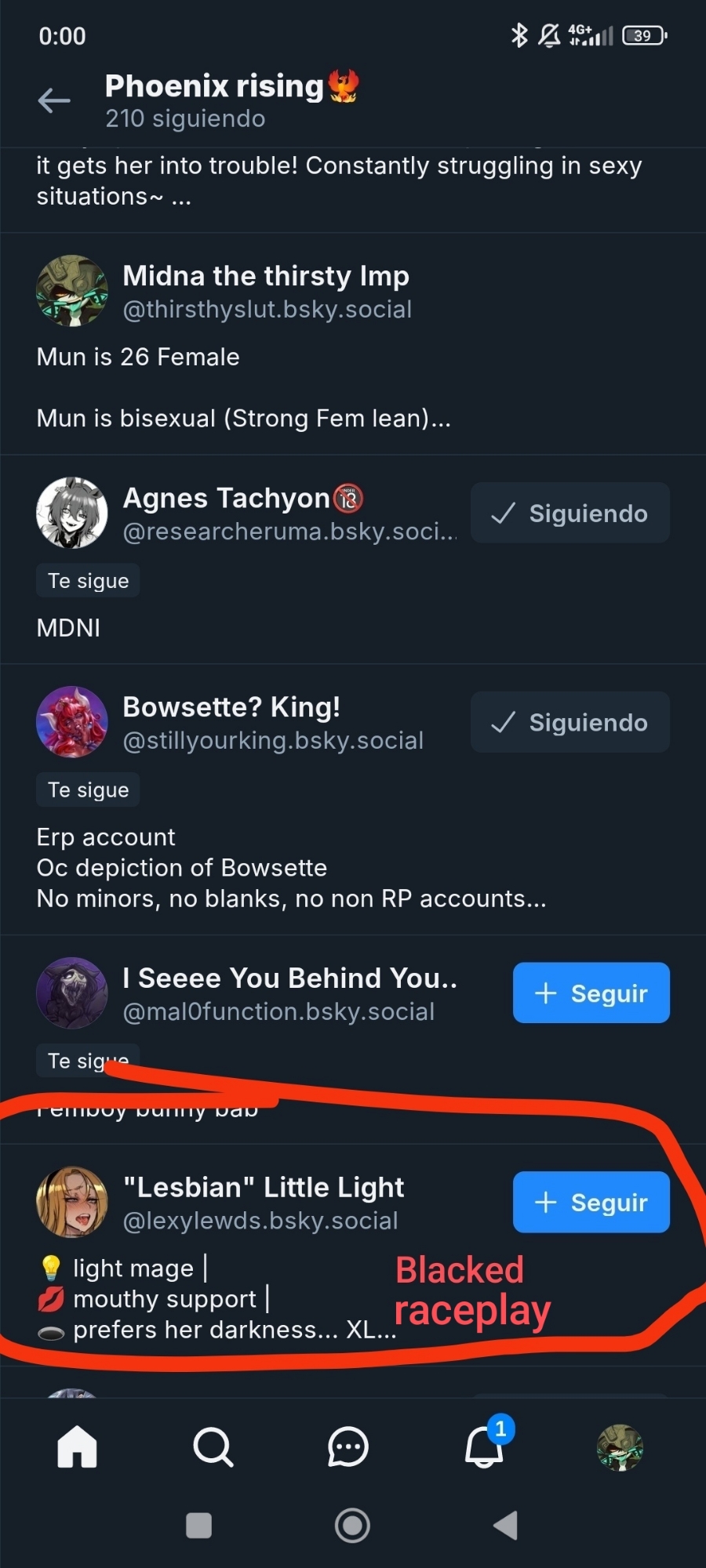Unfollow Agnes Tachyon via Siguiendo button
Image resolution: width=706 pixels, height=1568 pixels.
pyautogui.click(x=570, y=514)
